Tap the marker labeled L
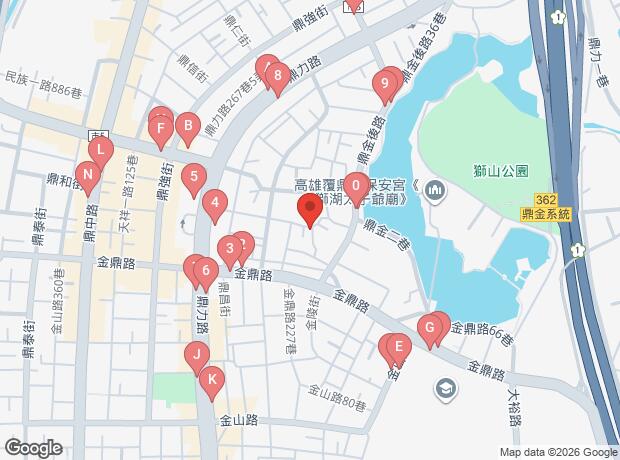The height and width of the screenshot is (460, 620). pos(99,152)
